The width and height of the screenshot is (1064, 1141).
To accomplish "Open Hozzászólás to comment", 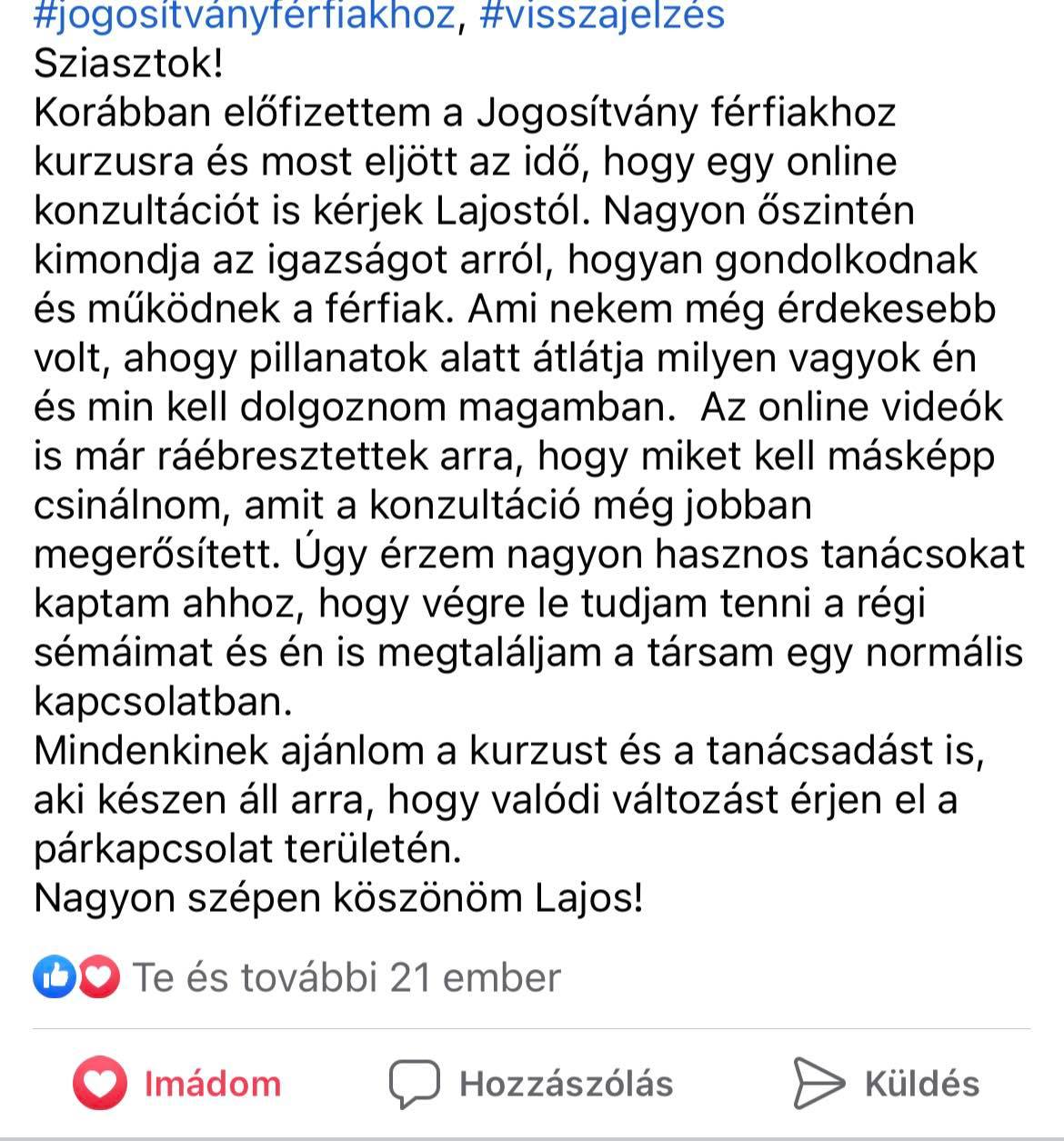I will coord(532,1084).
